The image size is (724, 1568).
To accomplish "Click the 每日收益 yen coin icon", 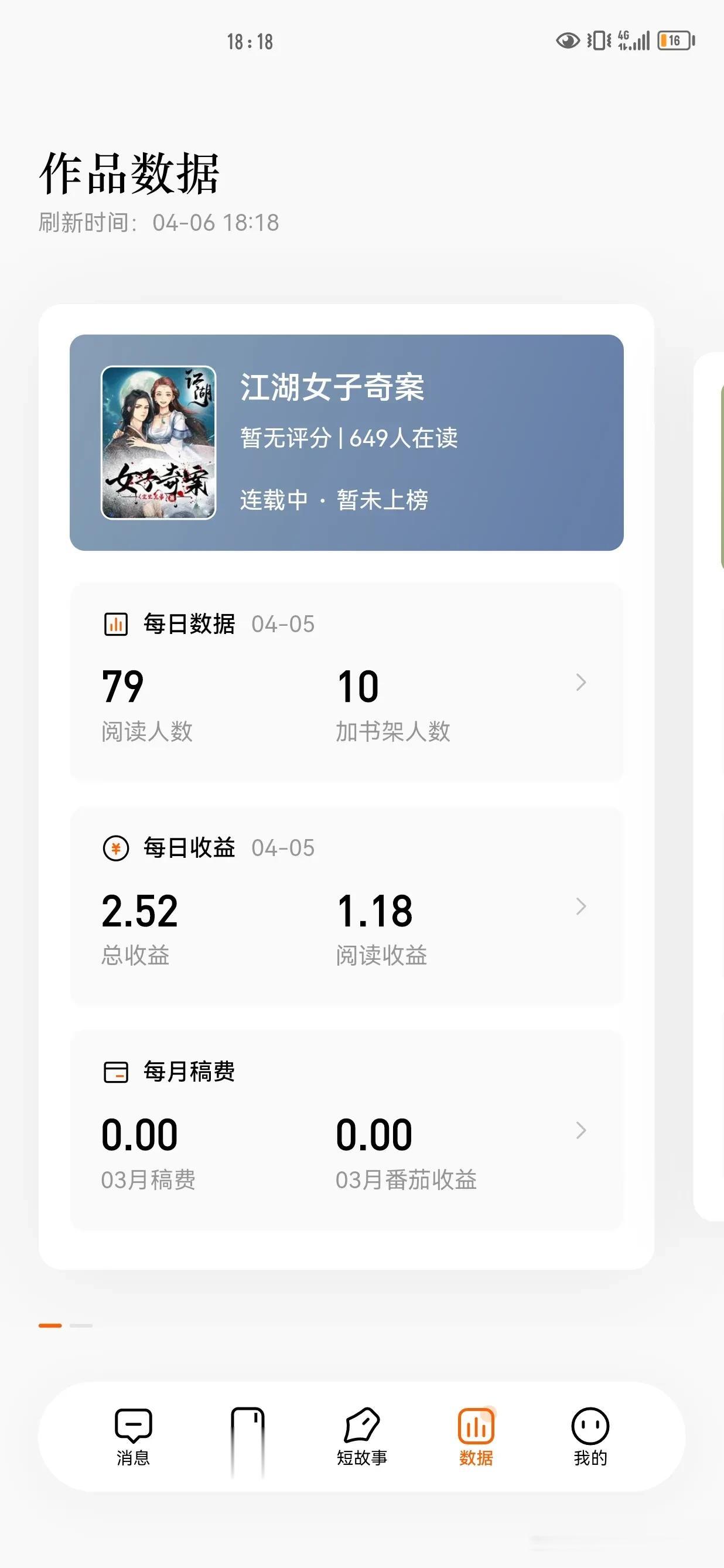I will point(115,847).
